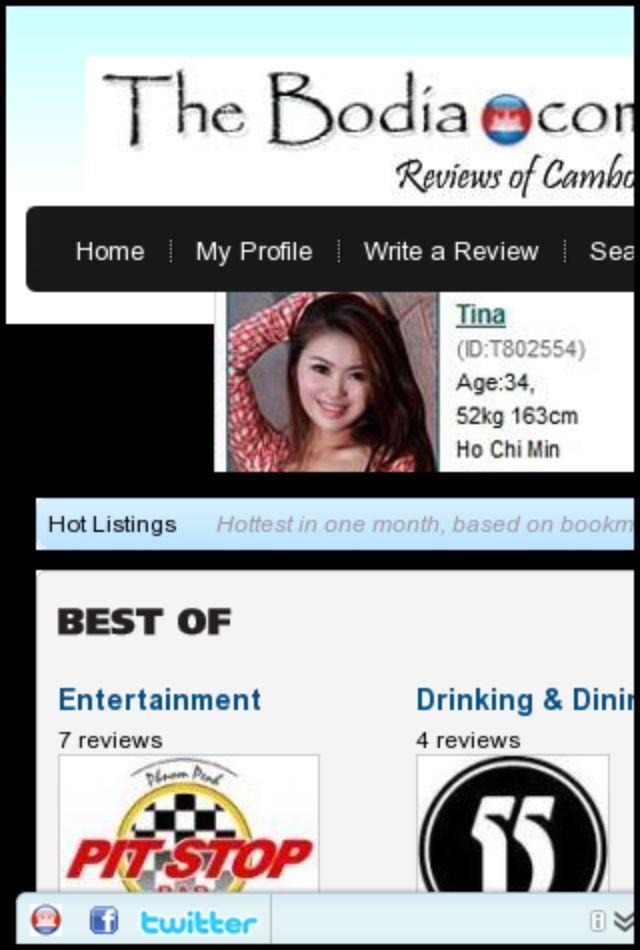Open the Drinking & Dining category
640x950 pixels.
click(525, 699)
